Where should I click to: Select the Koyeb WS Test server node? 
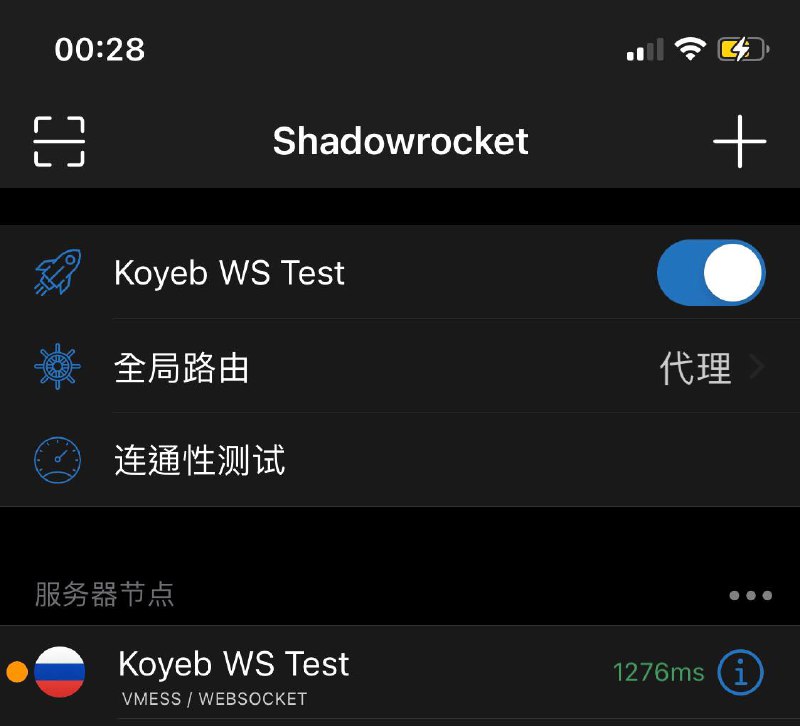pos(300,672)
